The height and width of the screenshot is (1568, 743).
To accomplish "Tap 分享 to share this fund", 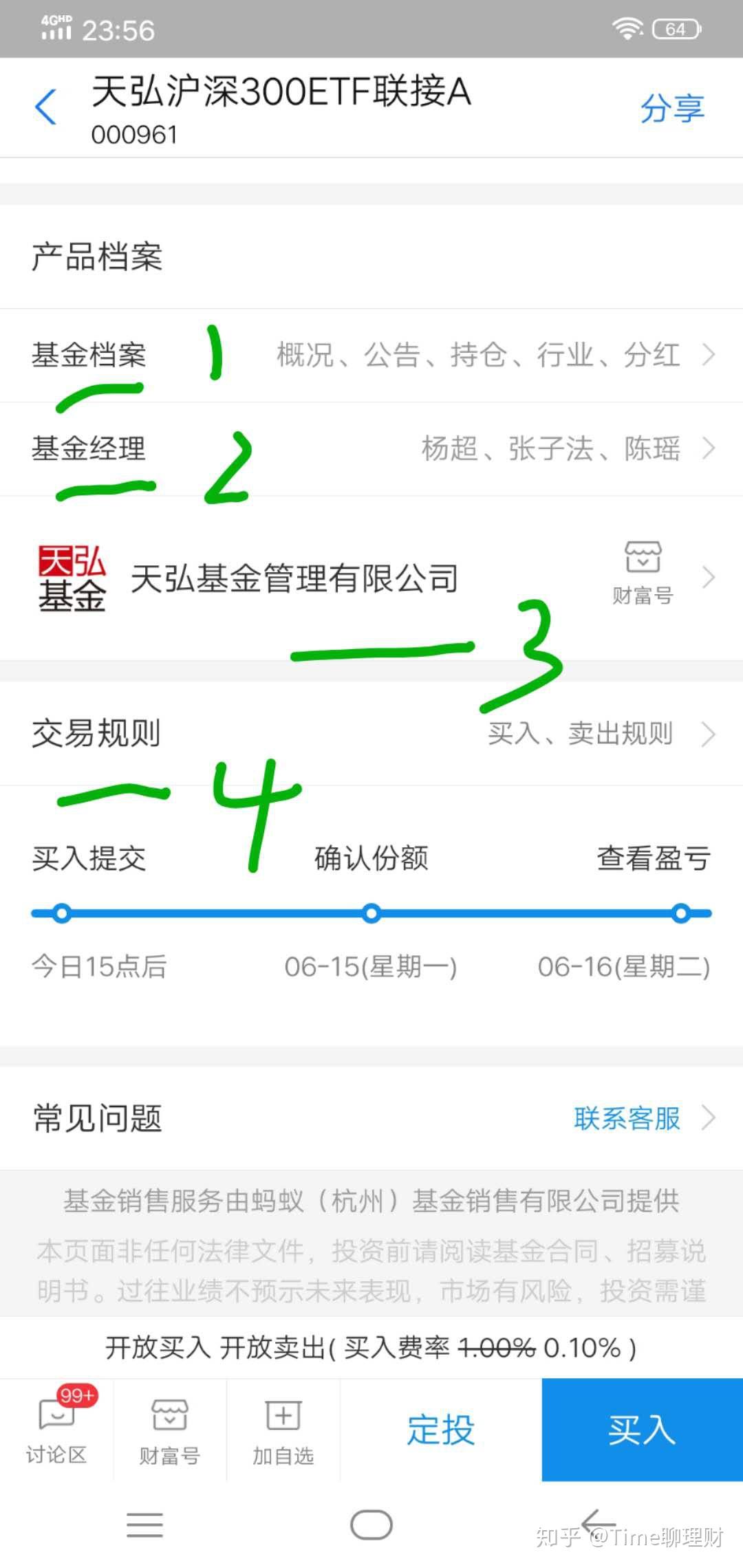I will 671,109.
